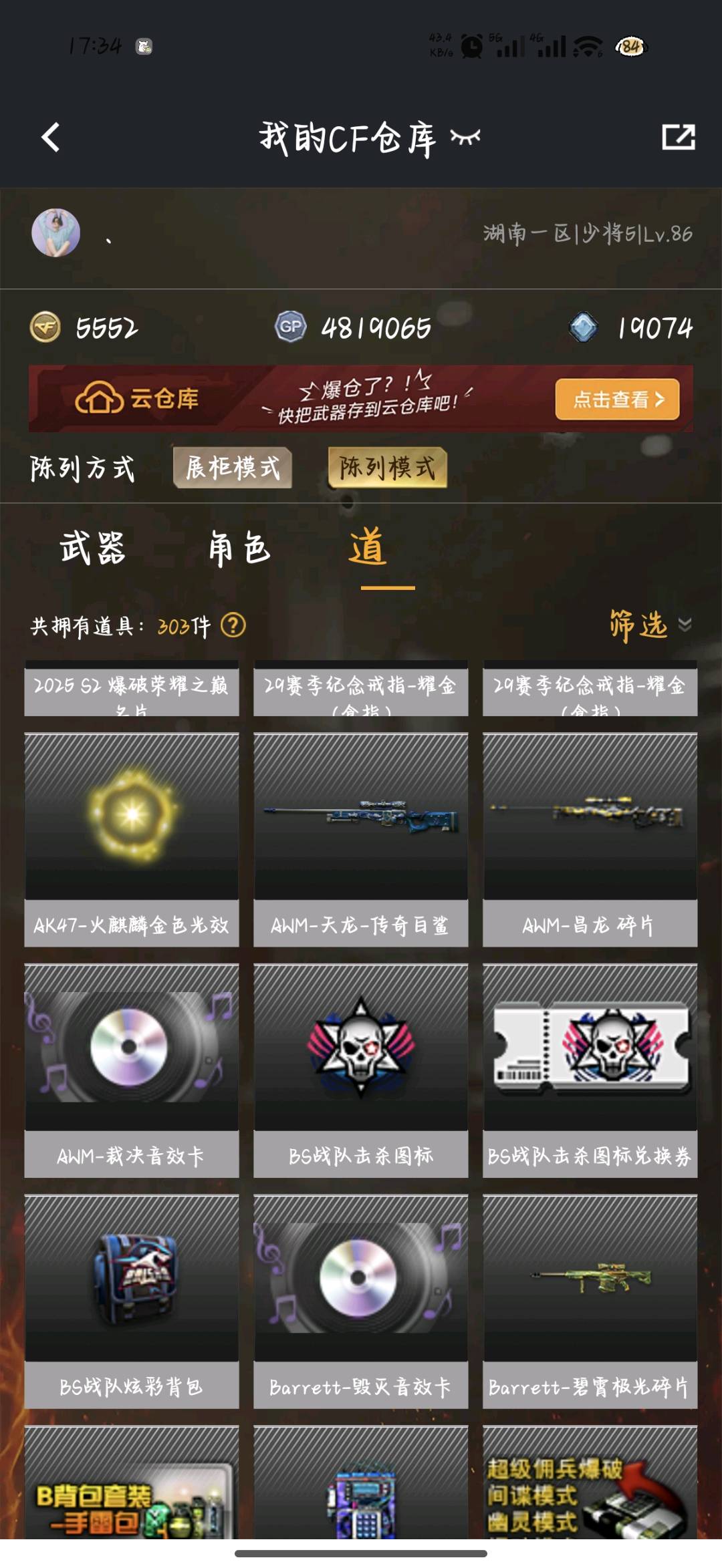The image size is (722, 1568).
Task: Select the BS战队击杀图标 item
Action: point(361,1070)
